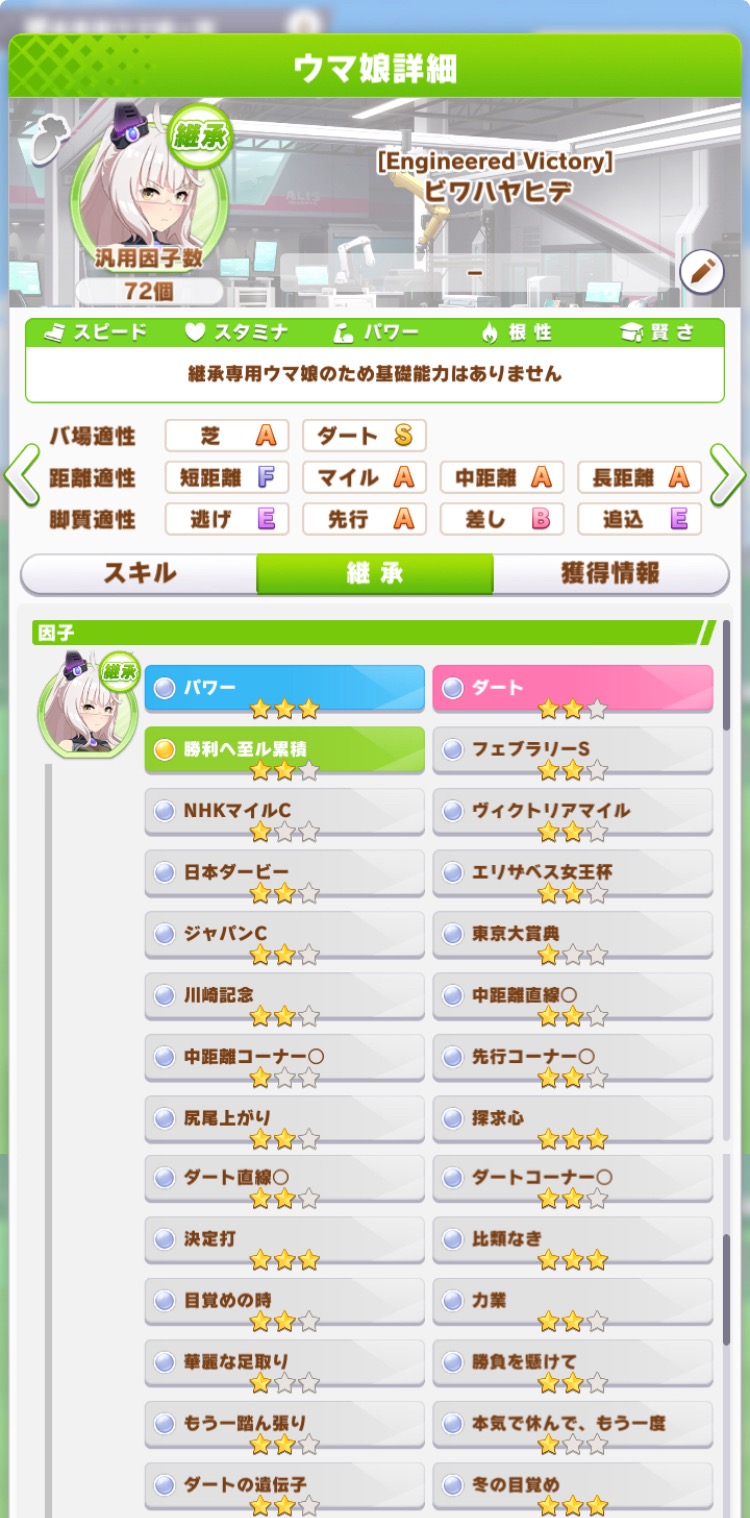
Task: Show the 東京大賞典 factor info
Action: (x=572, y=934)
